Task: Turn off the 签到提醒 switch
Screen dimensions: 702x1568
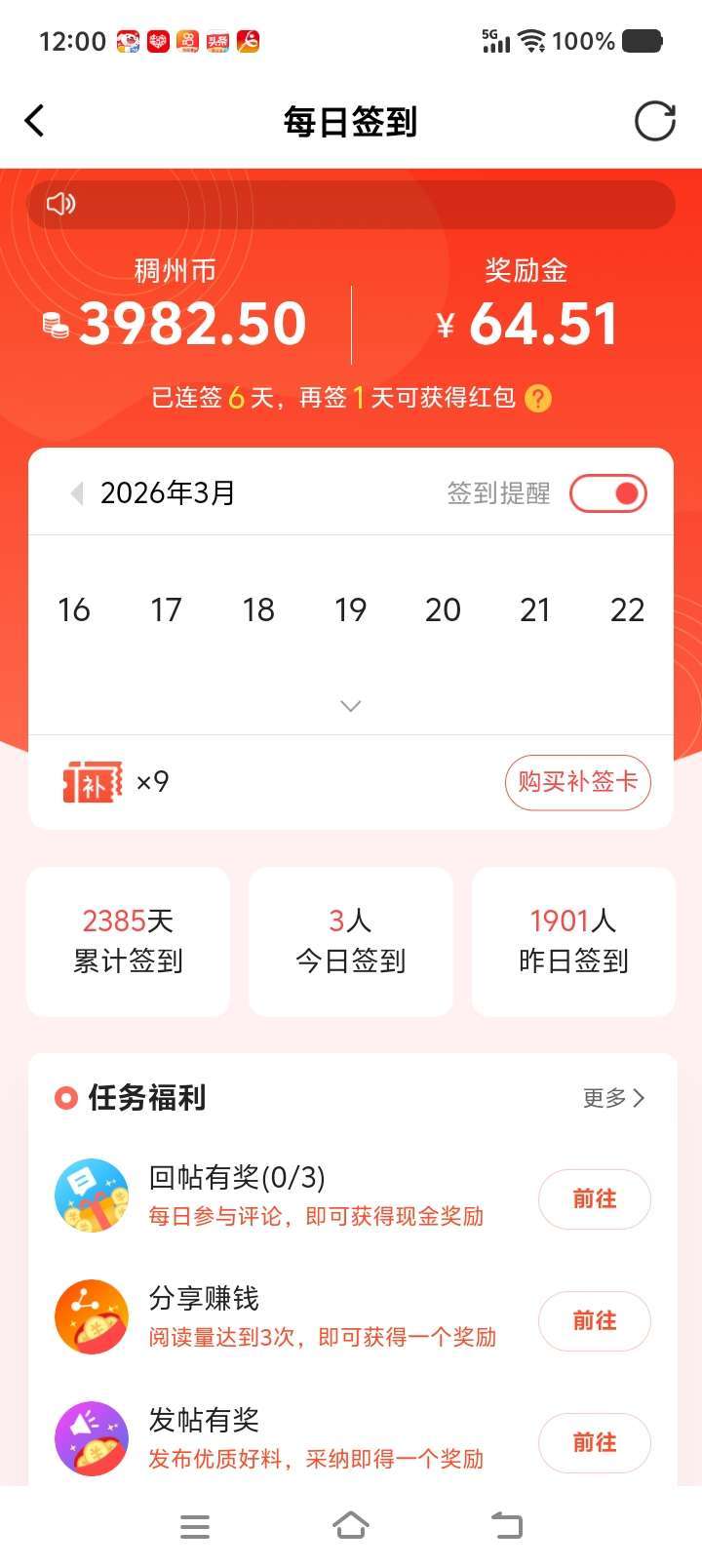Action: point(608,493)
